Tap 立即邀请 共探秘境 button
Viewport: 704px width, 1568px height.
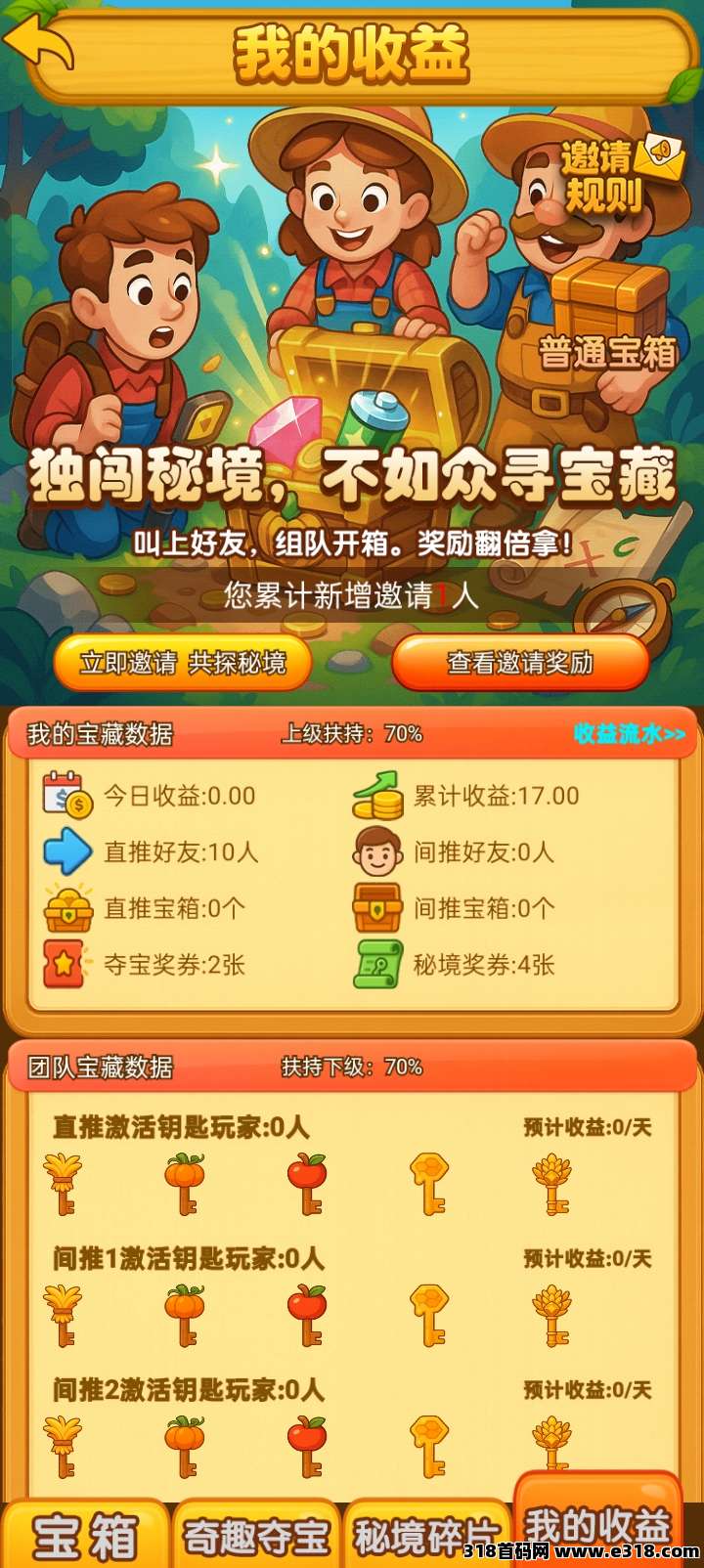(183, 663)
